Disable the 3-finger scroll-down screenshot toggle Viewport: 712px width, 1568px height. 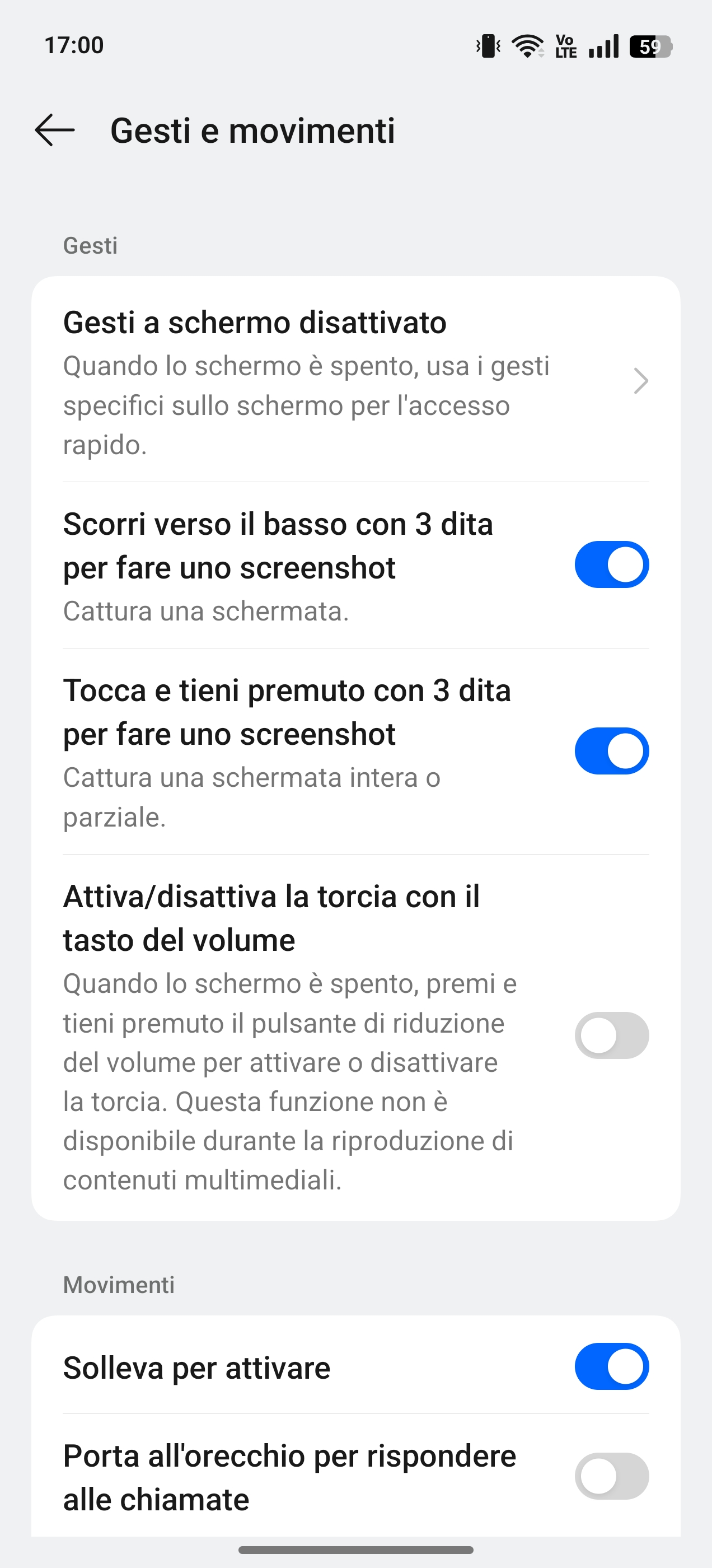tap(611, 565)
